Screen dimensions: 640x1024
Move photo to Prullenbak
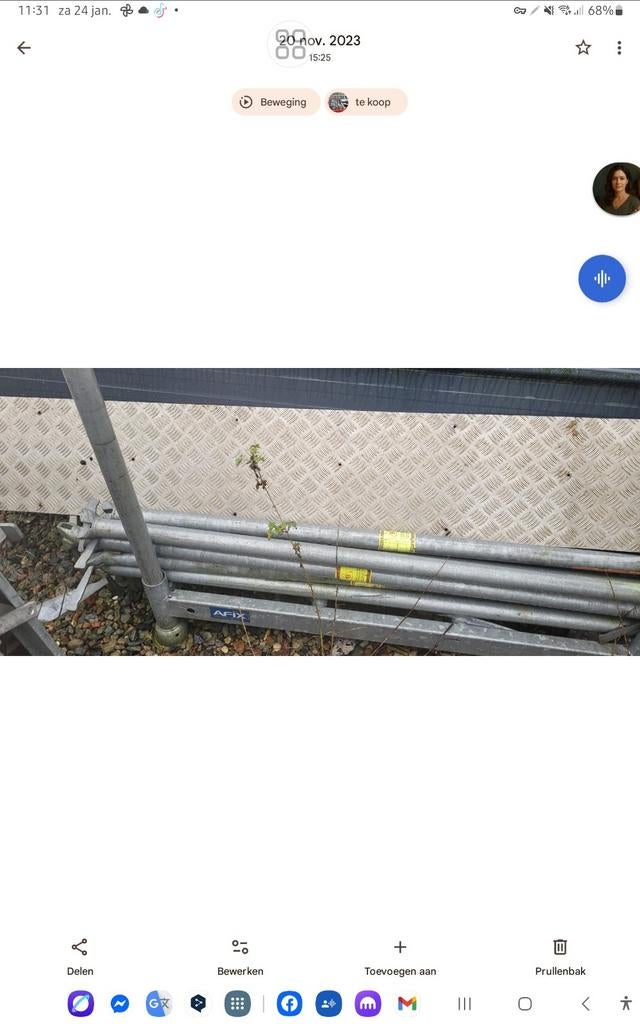pyautogui.click(x=560, y=956)
